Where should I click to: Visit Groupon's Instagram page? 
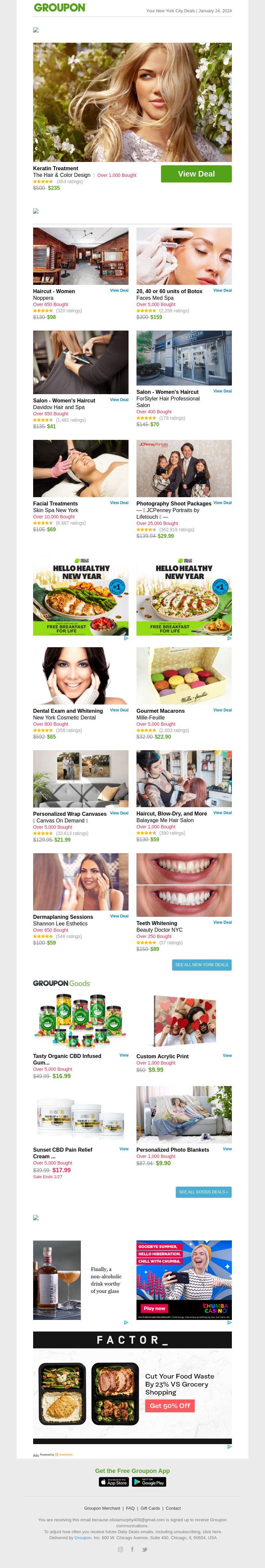click(x=120, y=1549)
